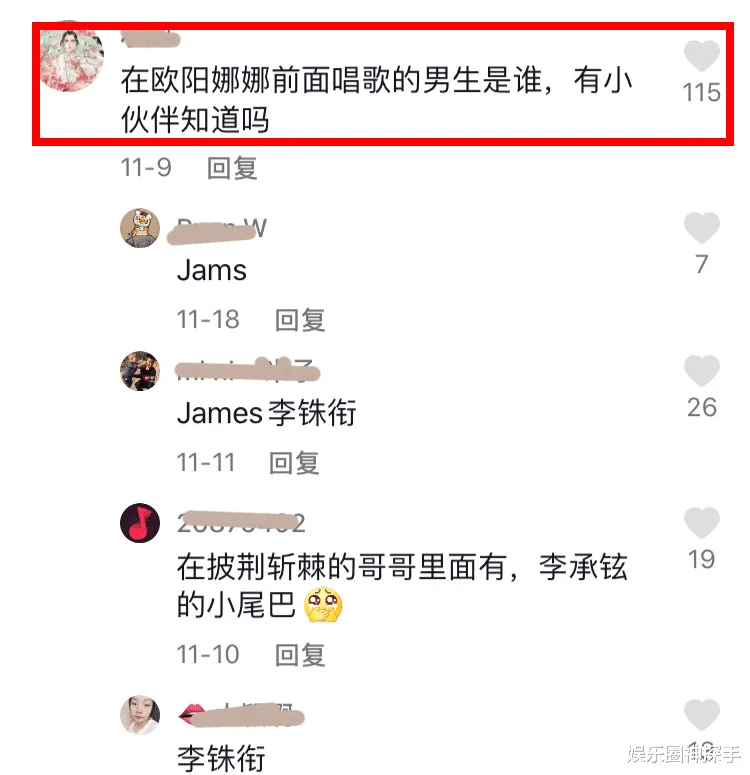Like the last "李铢衔" comment
This screenshot has height=775, width=750.
(x=701, y=716)
